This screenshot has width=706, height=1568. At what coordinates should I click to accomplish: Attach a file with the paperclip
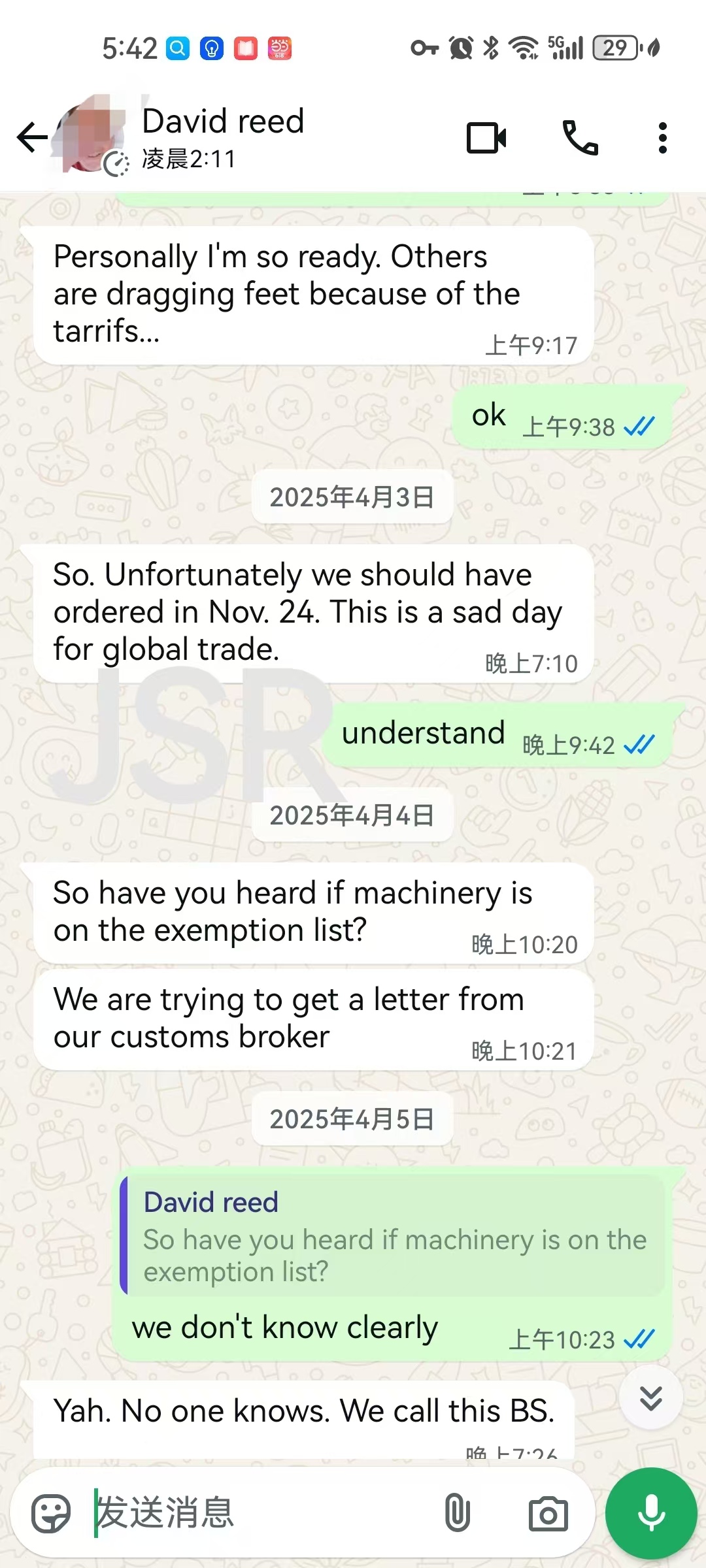[x=457, y=1513]
